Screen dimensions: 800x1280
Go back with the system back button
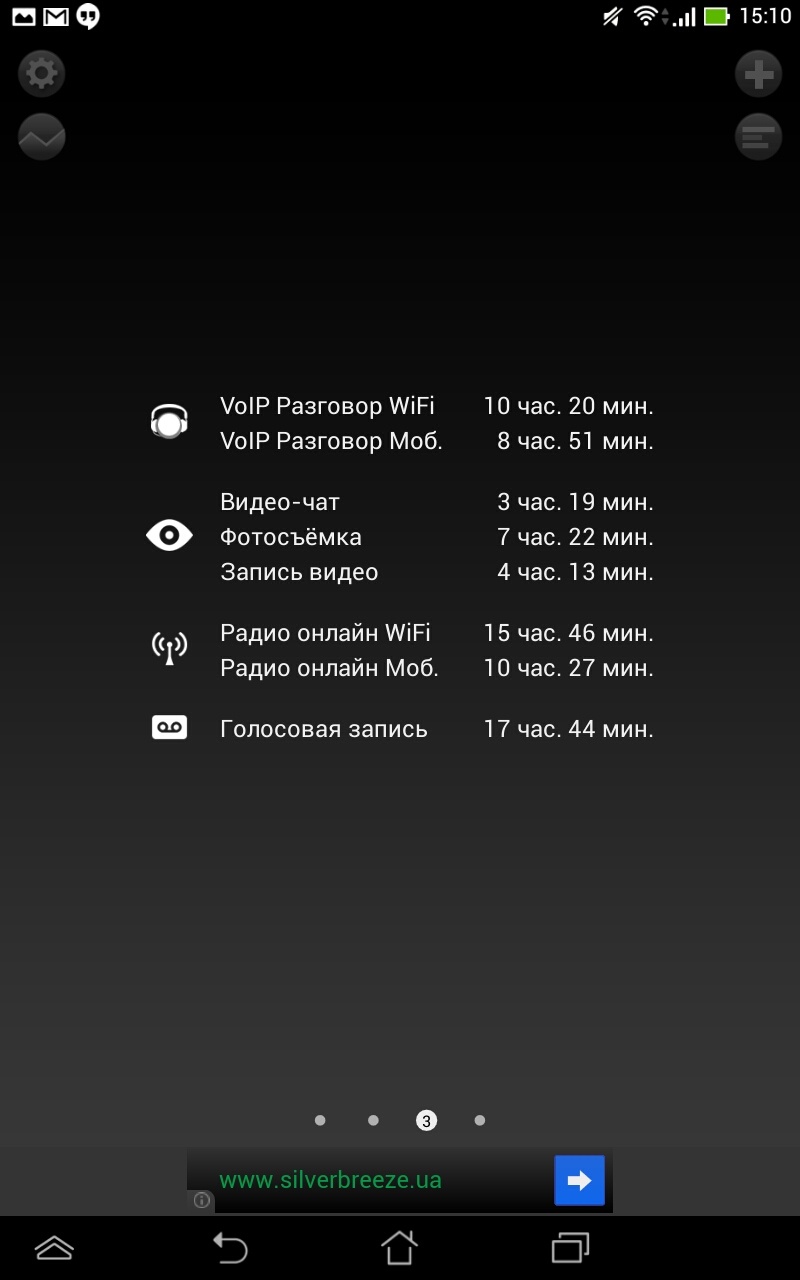230,1248
